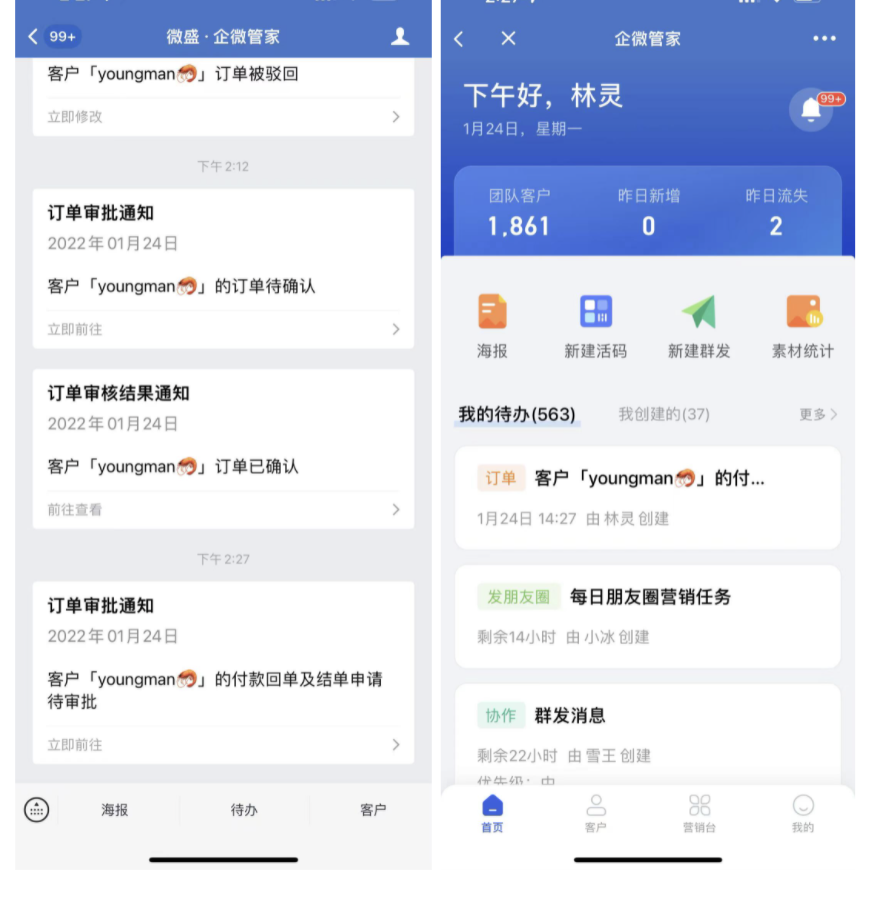This screenshot has height=898, width=886.
Task: Open the profile icon in the chat header
Action: point(400,37)
